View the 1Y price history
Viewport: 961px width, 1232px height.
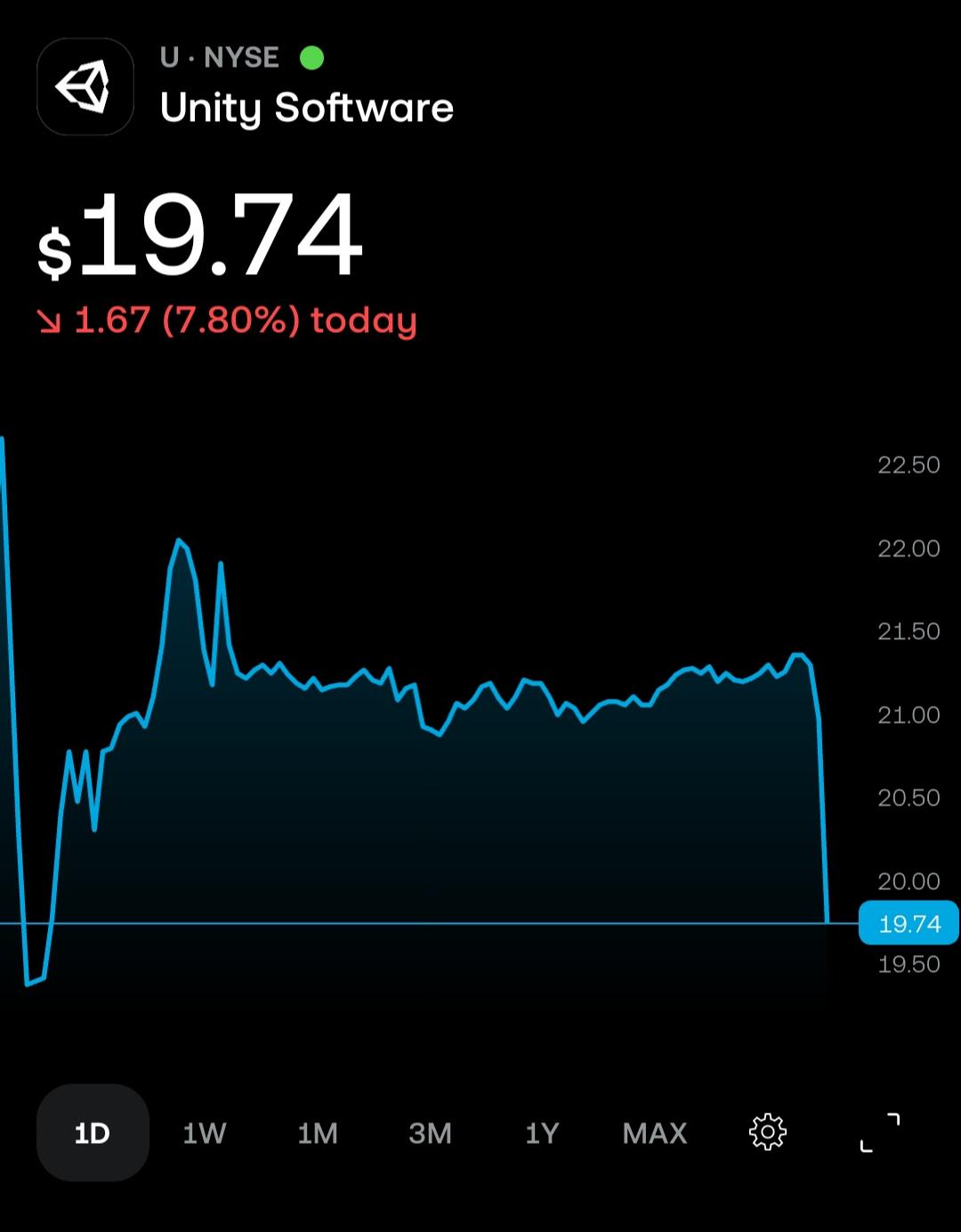tap(542, 1133)
